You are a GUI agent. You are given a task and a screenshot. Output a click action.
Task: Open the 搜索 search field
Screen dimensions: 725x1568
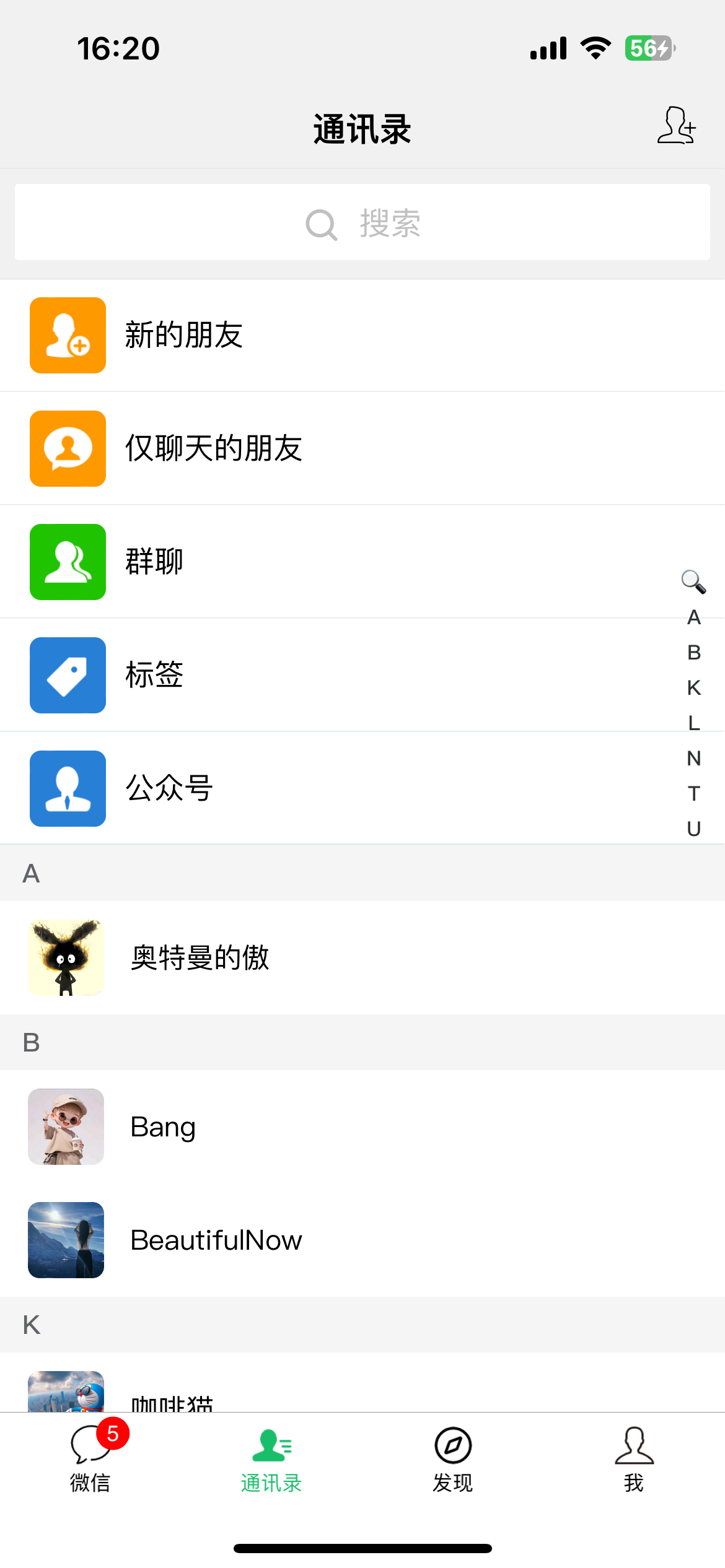click(362, 223)
